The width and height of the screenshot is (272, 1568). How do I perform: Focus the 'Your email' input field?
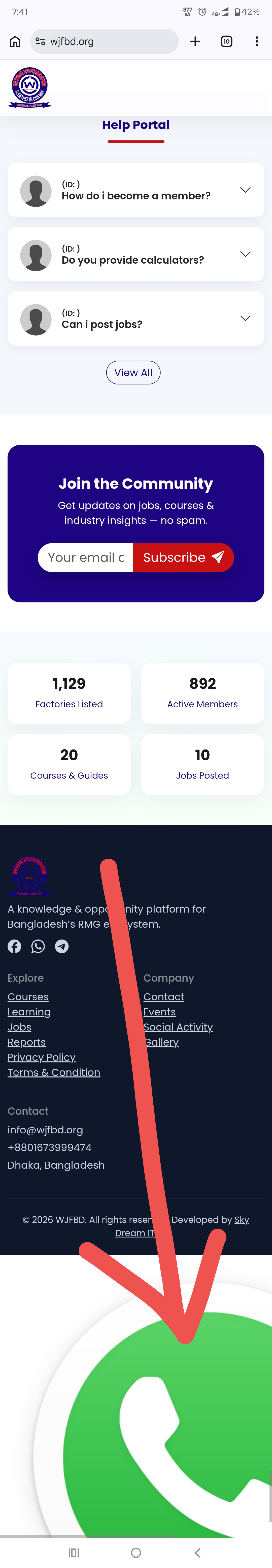(x=86, y=558)
